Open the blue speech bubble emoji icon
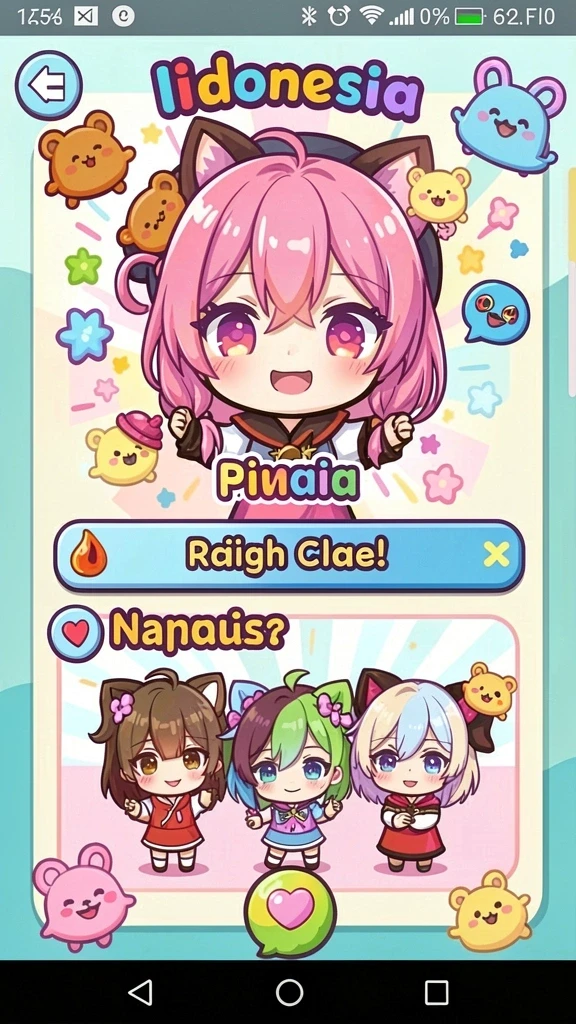Image resolution: width=576 pixels, height=1024 pixels. coord(496,312)
